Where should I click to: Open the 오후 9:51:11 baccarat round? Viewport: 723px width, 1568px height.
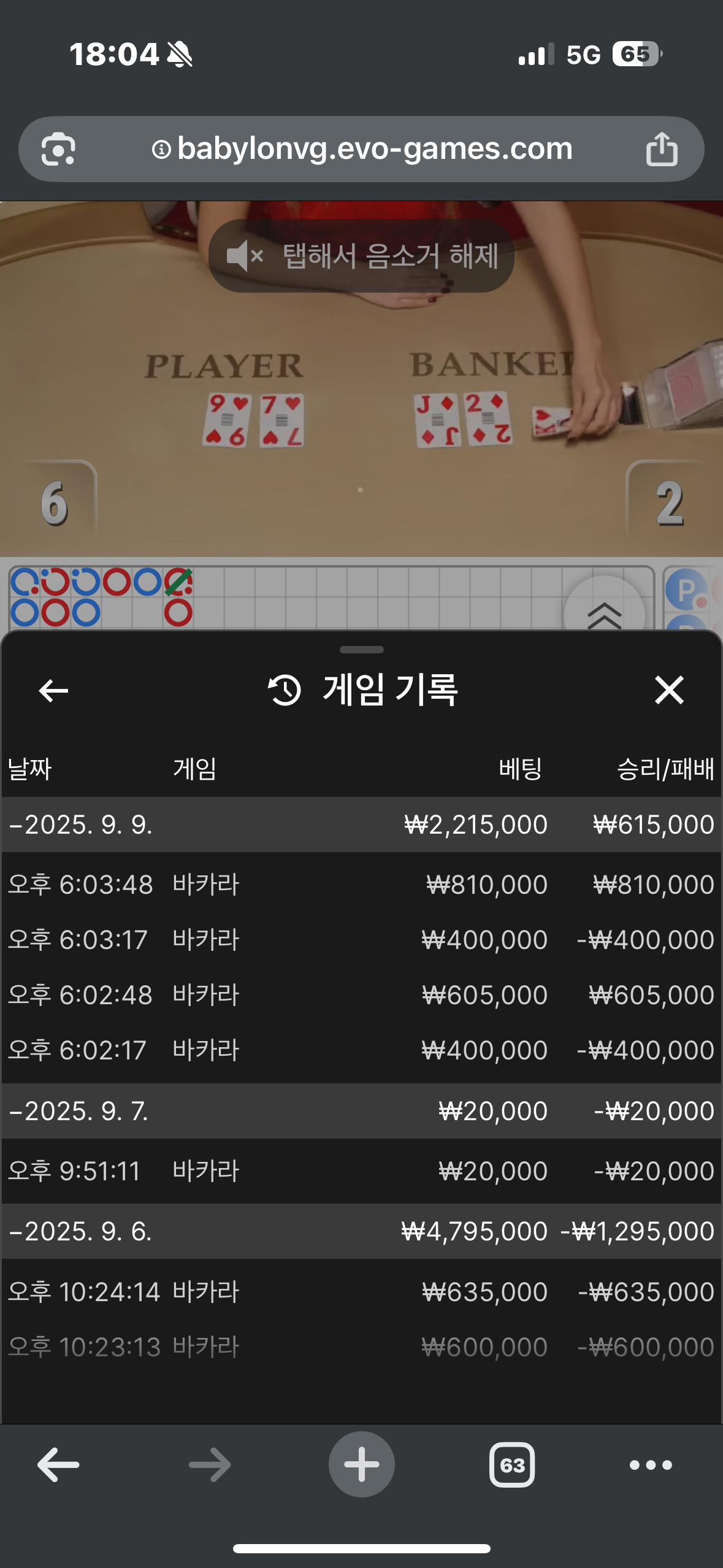pos(361,1171)
